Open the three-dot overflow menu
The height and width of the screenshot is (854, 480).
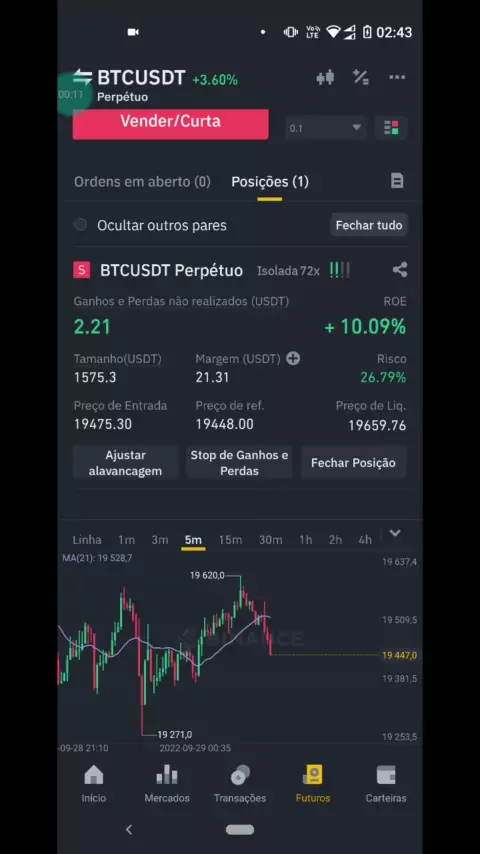tap(397, 77)
